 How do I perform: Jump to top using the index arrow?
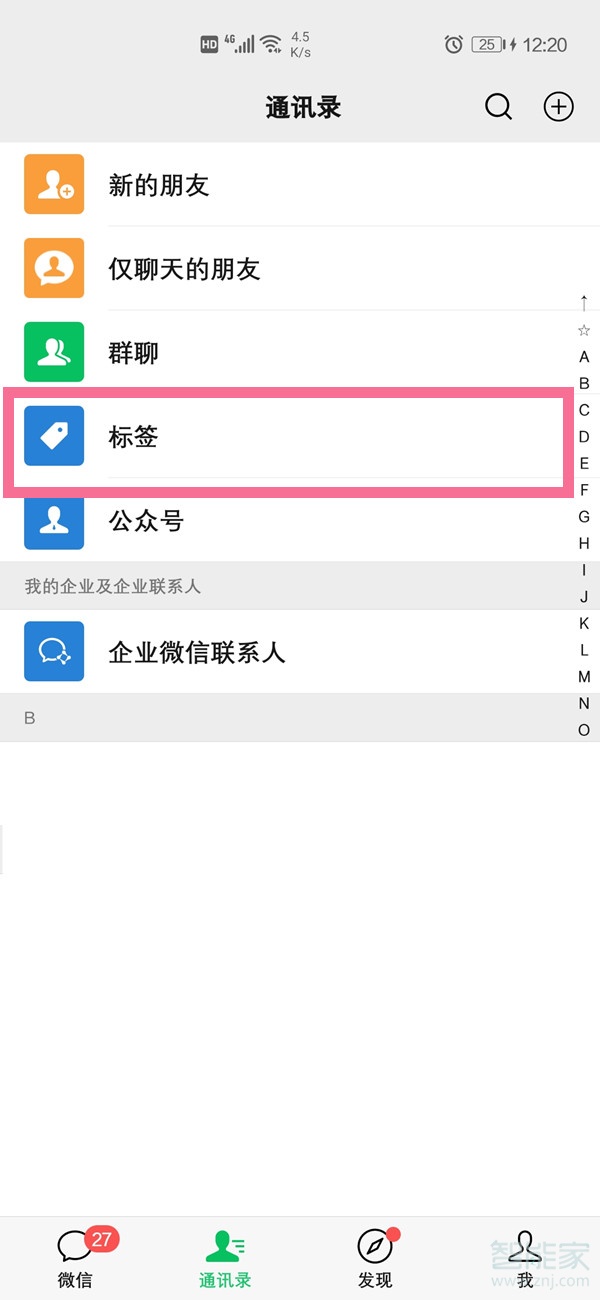584,303
